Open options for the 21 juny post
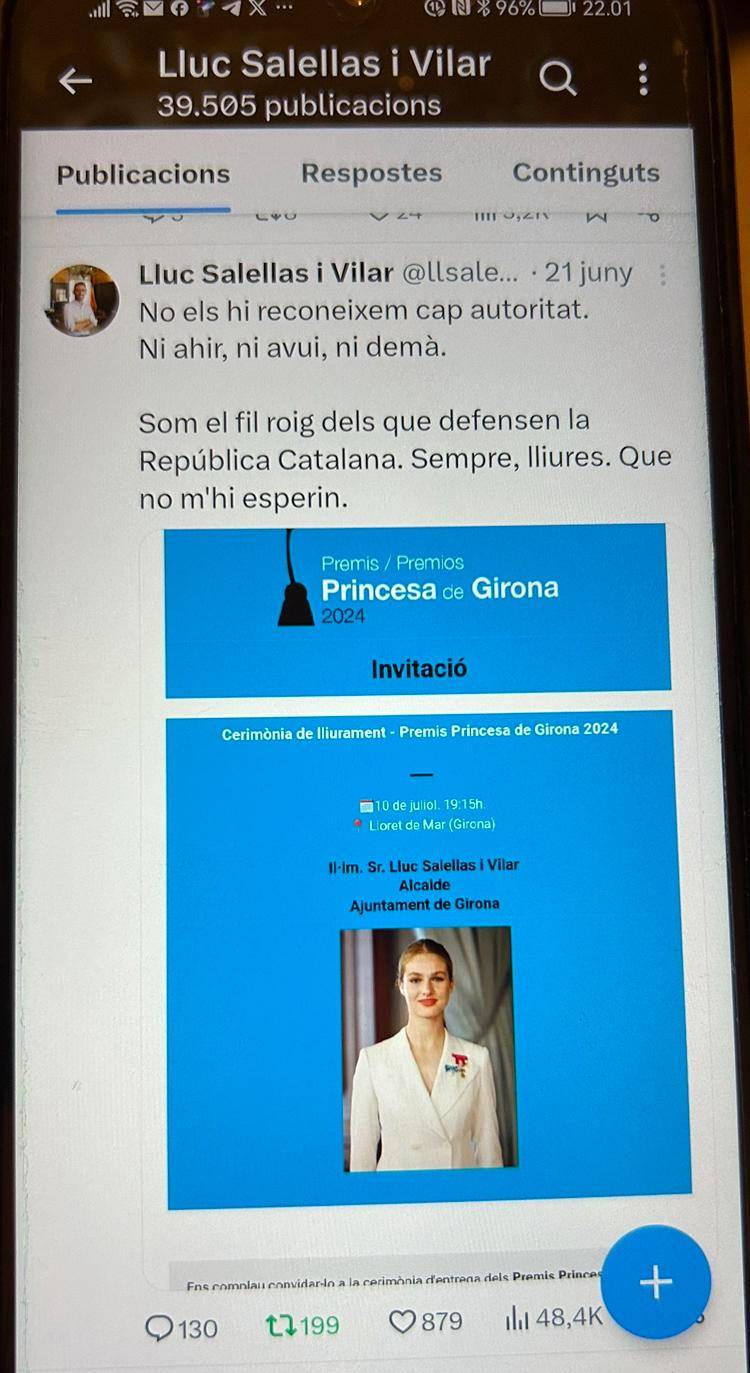 pyautogui.click(x=661, y=274)
